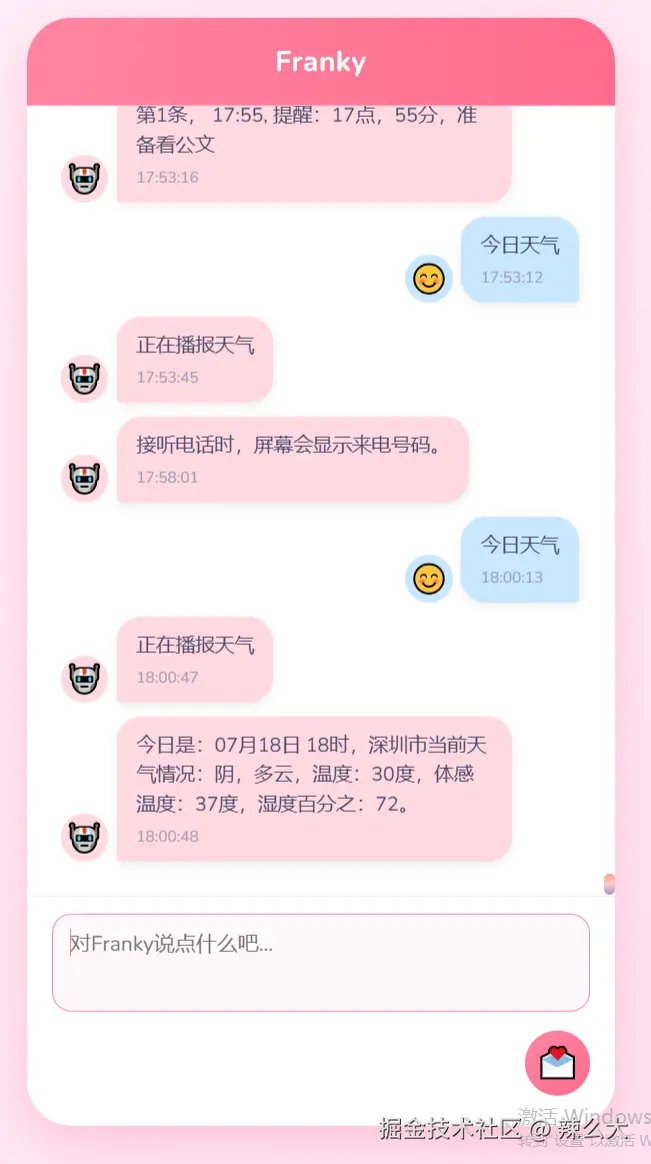
Task: Send the message with the envelope button
Action: pos(557,1063)
